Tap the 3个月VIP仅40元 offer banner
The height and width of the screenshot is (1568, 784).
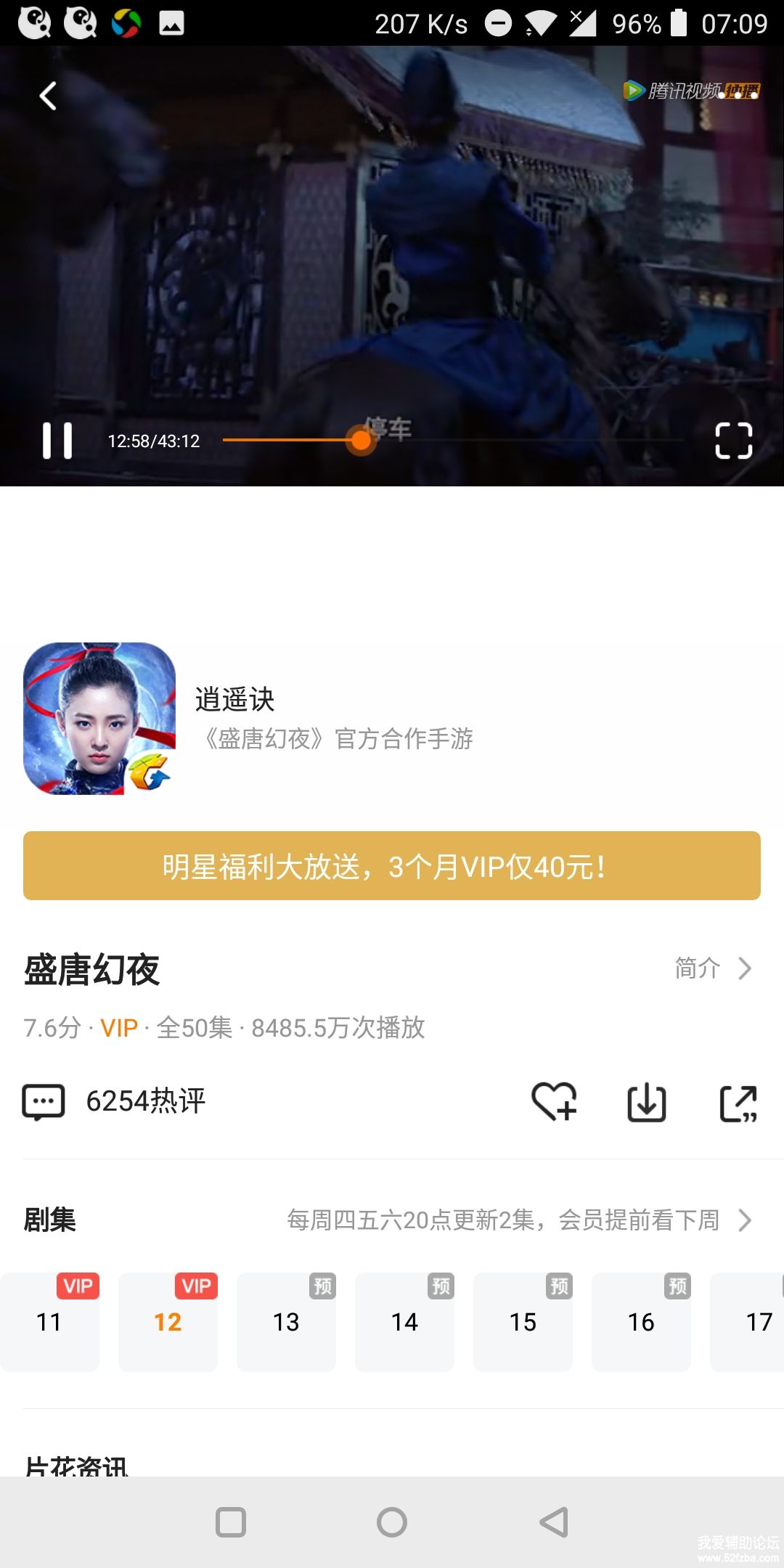tap(392, 866)
